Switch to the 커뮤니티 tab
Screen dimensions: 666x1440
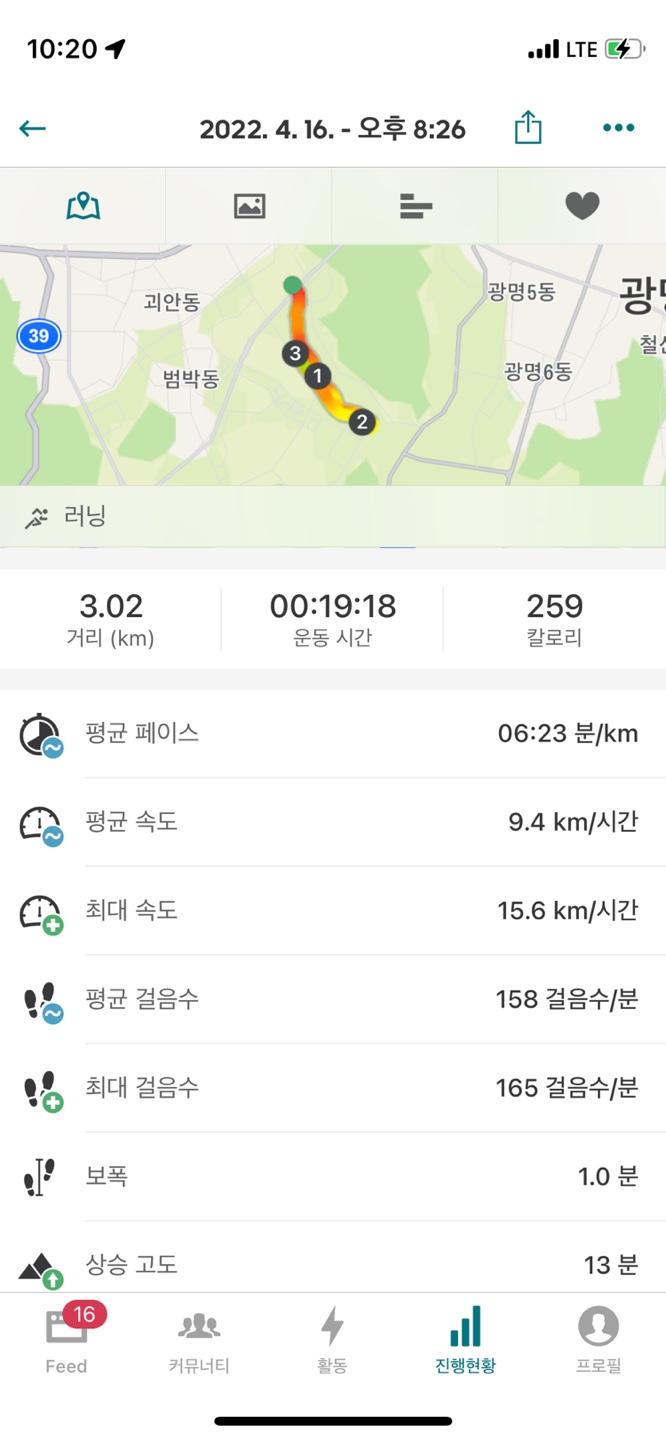coord(199,1340)
